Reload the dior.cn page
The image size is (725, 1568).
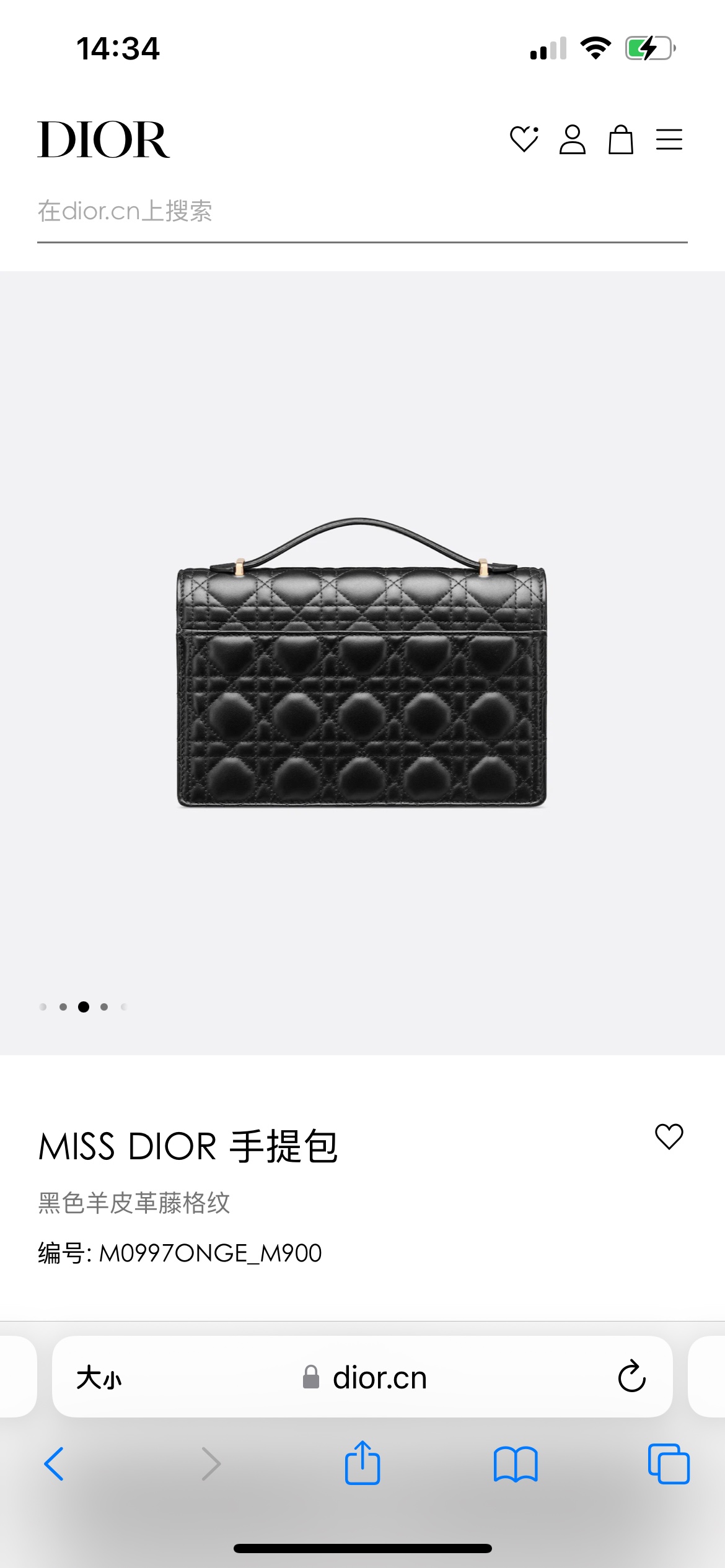[x=631, y=1377]
